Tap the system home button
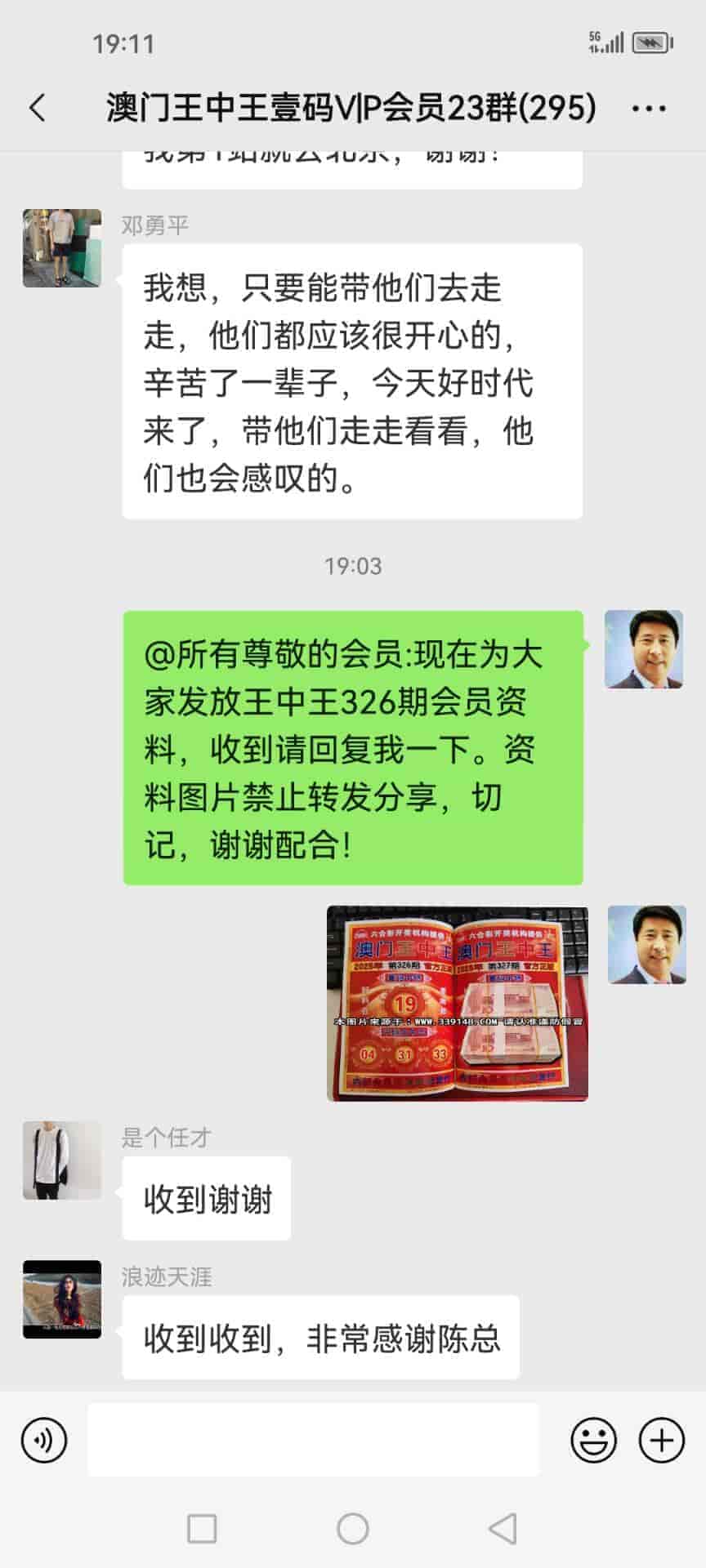Screen dimensions: 706x1568 pyautogui.click(x=353, y=1528)
